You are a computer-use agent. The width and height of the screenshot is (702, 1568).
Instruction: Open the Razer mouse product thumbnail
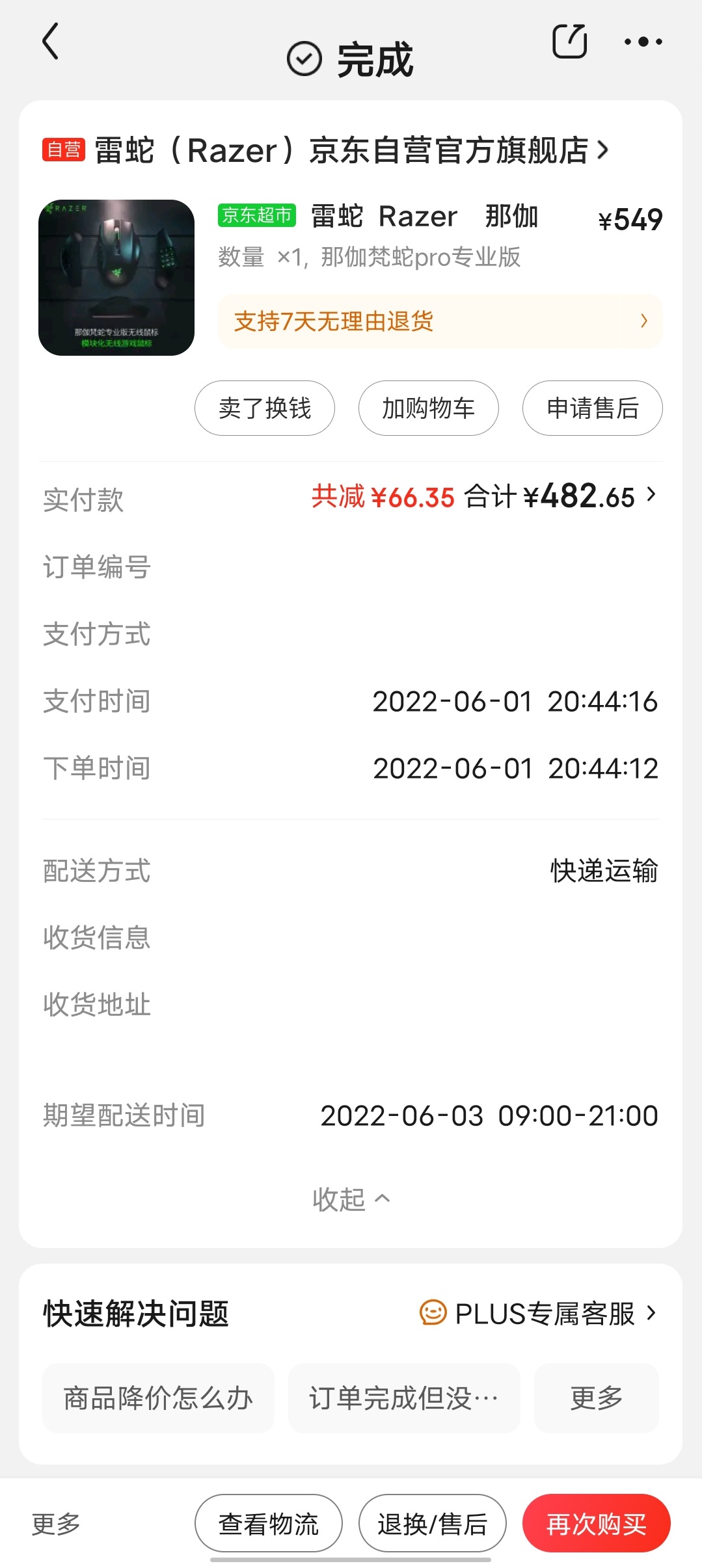point(116,278)
